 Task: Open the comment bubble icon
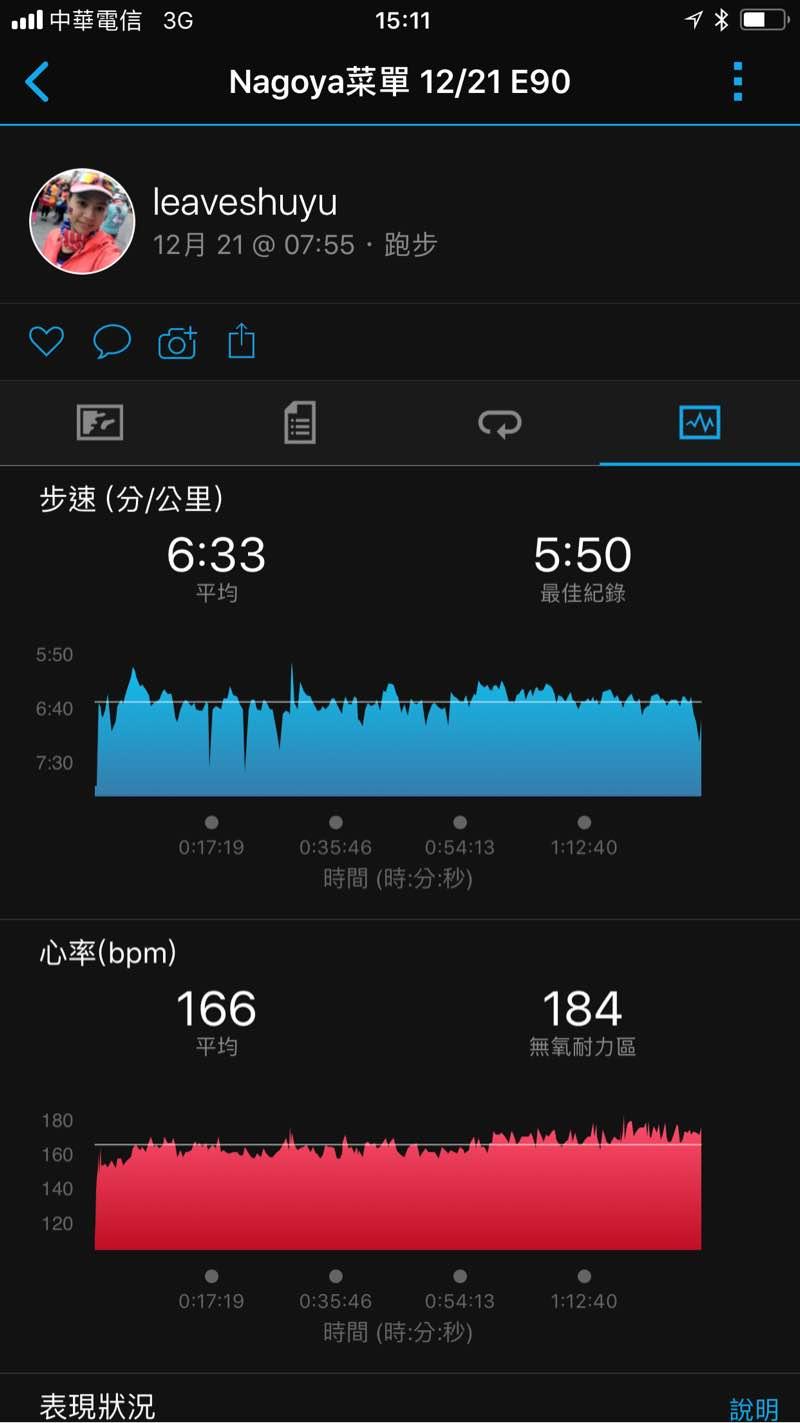(112, 343)
